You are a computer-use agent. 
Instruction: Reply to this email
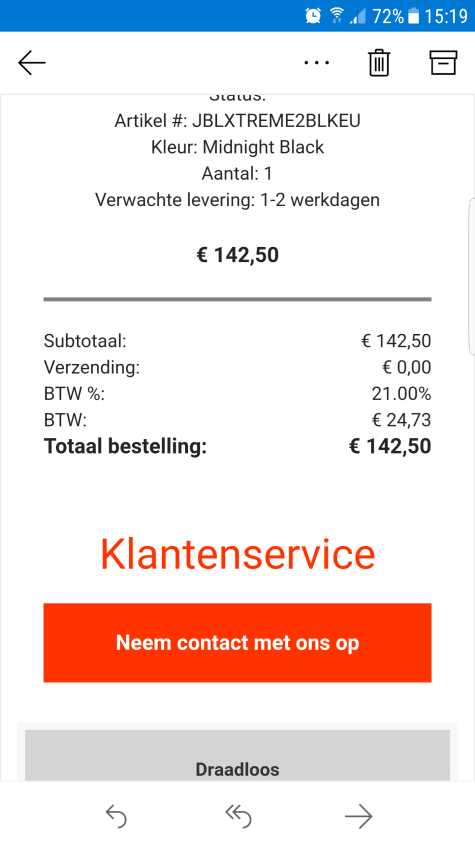115,816
